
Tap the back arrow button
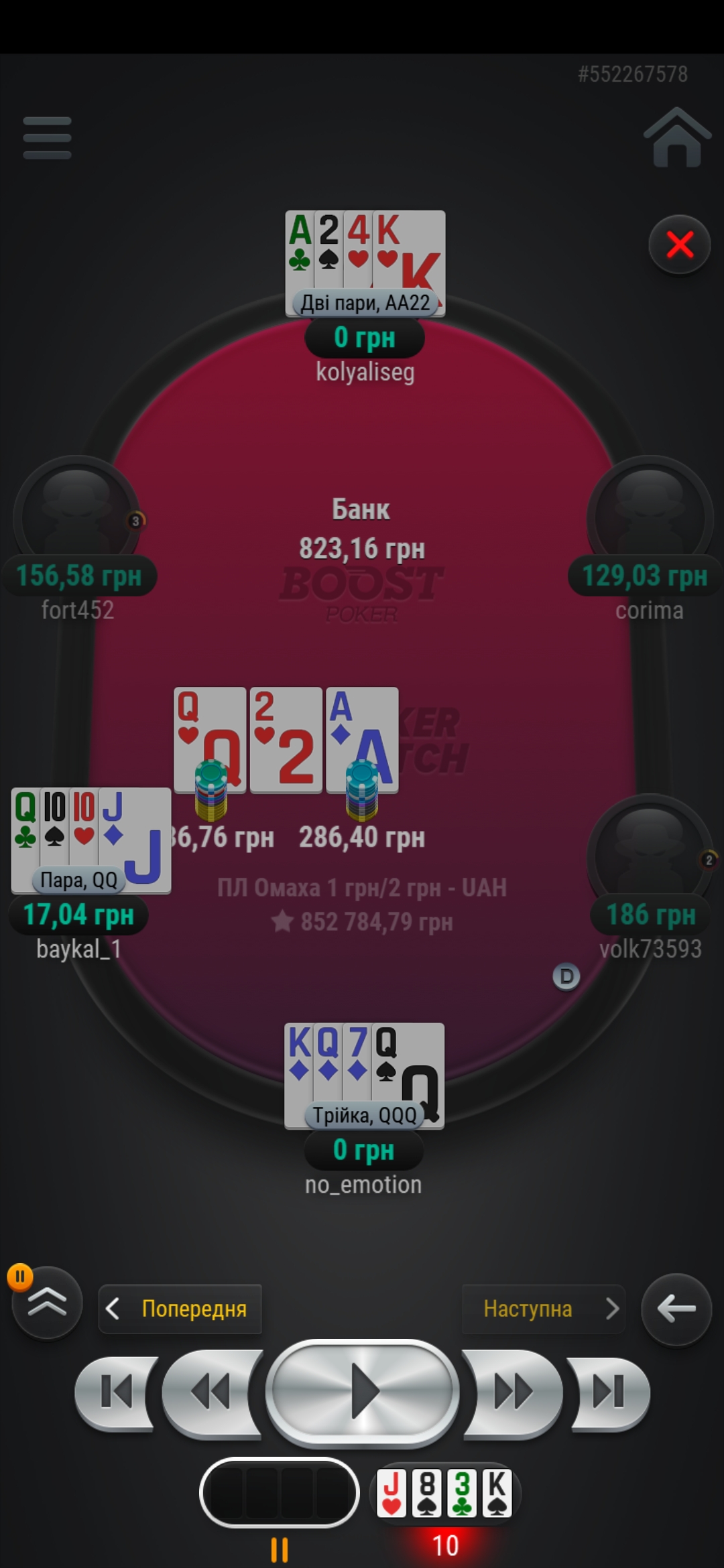point(676,1309)
